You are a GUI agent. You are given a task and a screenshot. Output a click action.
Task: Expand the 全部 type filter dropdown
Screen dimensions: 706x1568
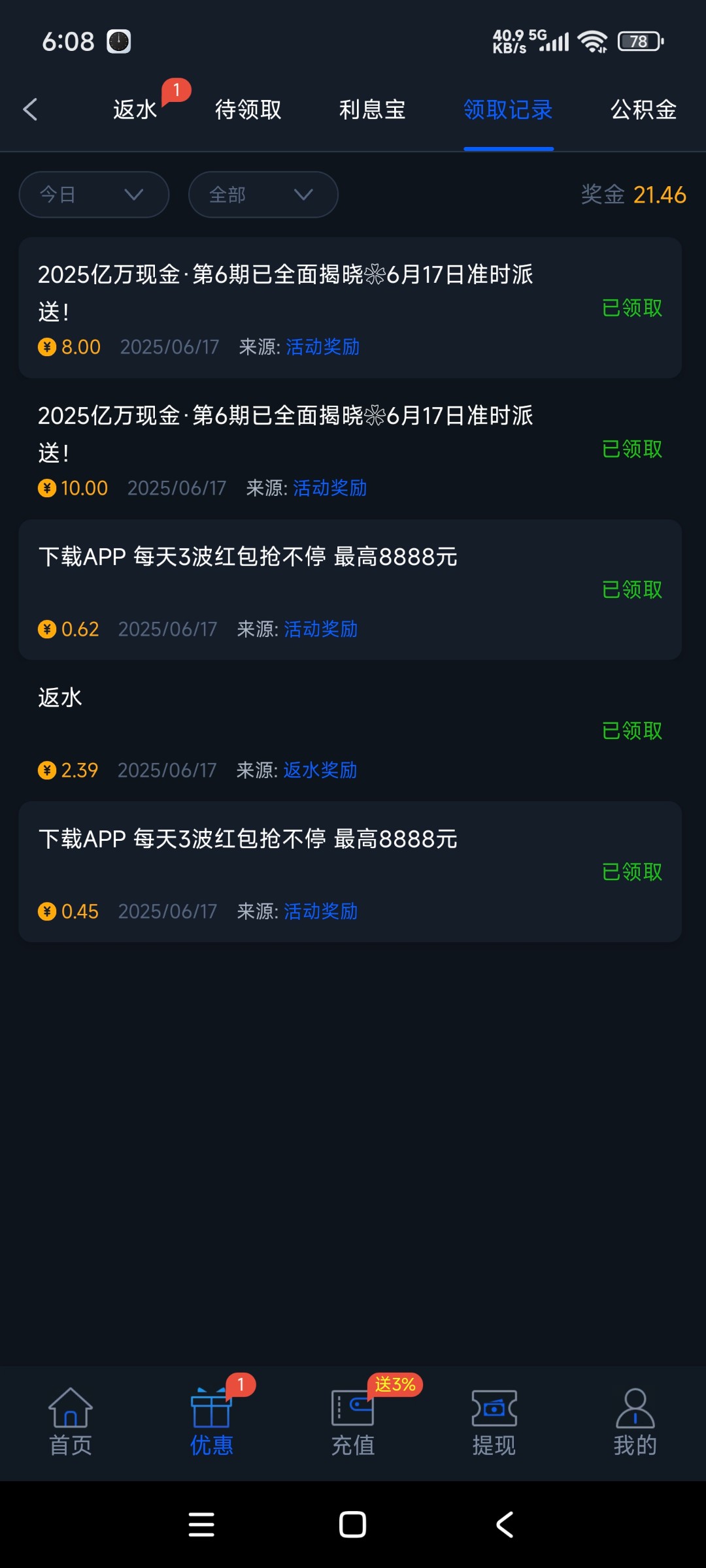pyautogui.click(x=263, y=195)
